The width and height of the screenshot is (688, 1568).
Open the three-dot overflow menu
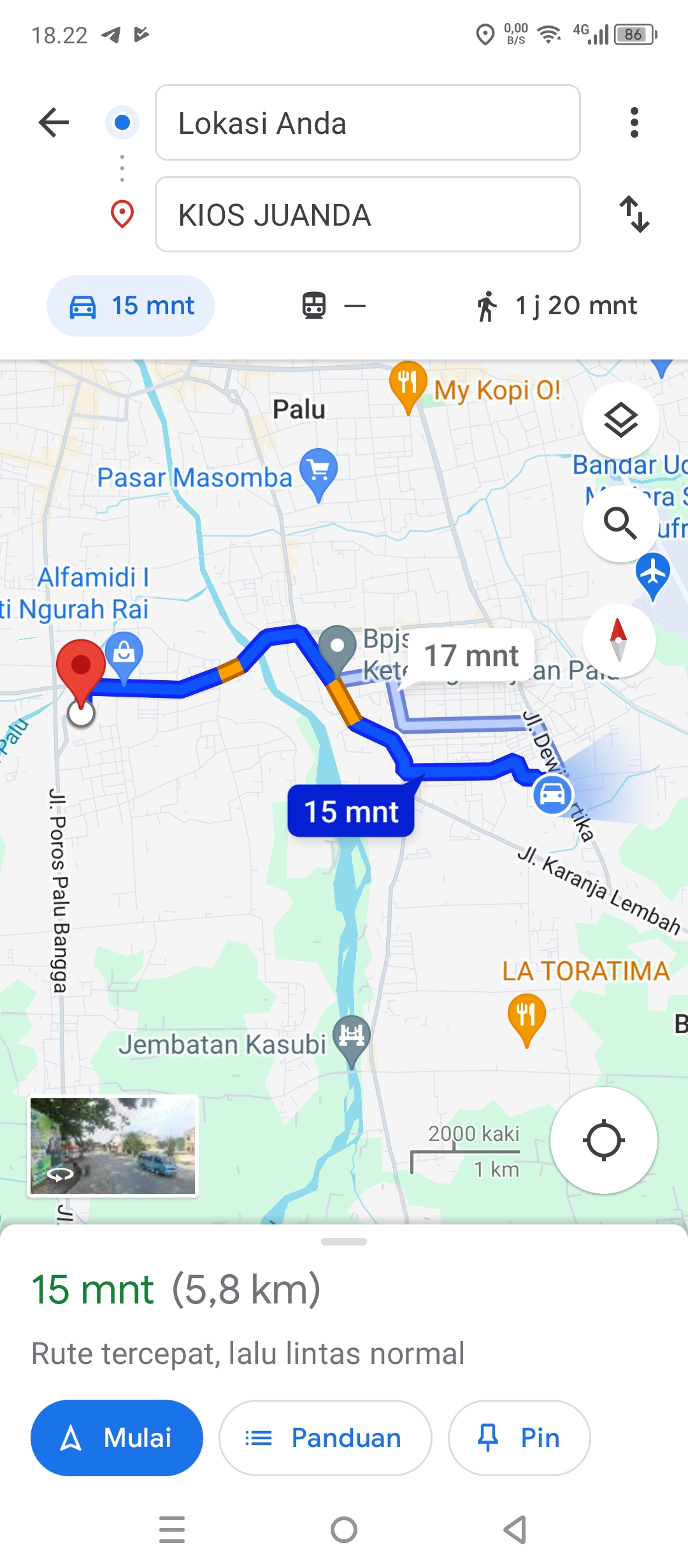(x=634, y=122)
